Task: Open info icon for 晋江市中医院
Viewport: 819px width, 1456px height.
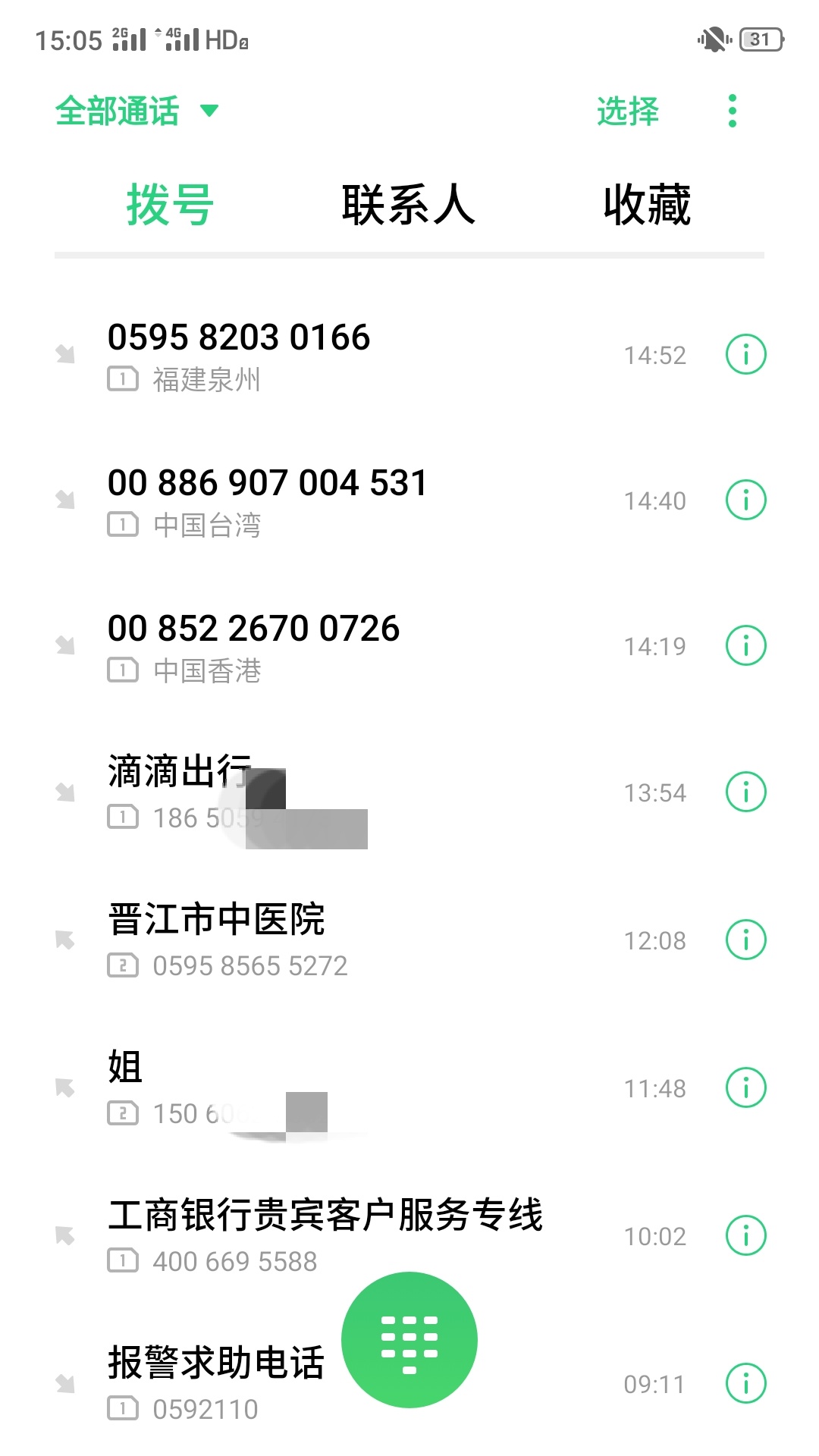Action: pyautogui.click(x=746, y=940)
